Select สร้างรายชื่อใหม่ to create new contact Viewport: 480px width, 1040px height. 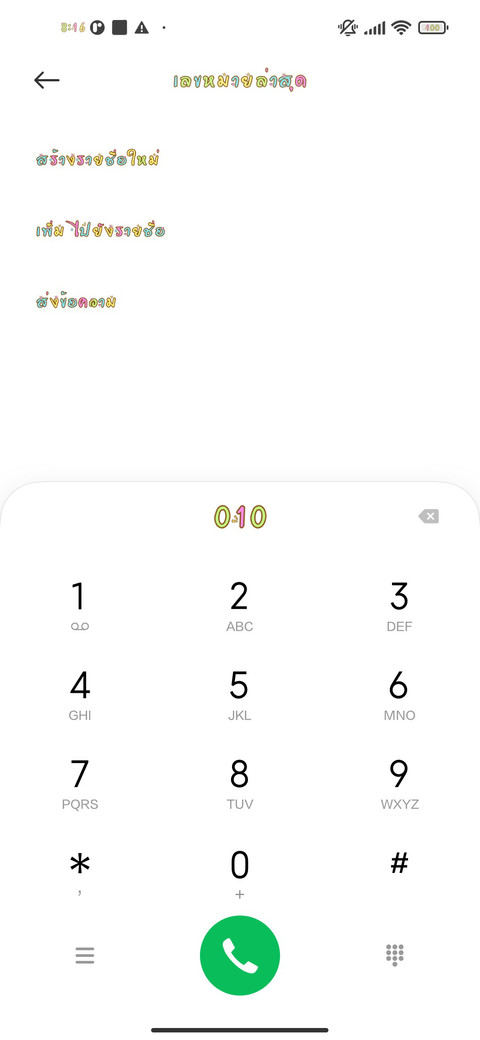click(97, 160)
